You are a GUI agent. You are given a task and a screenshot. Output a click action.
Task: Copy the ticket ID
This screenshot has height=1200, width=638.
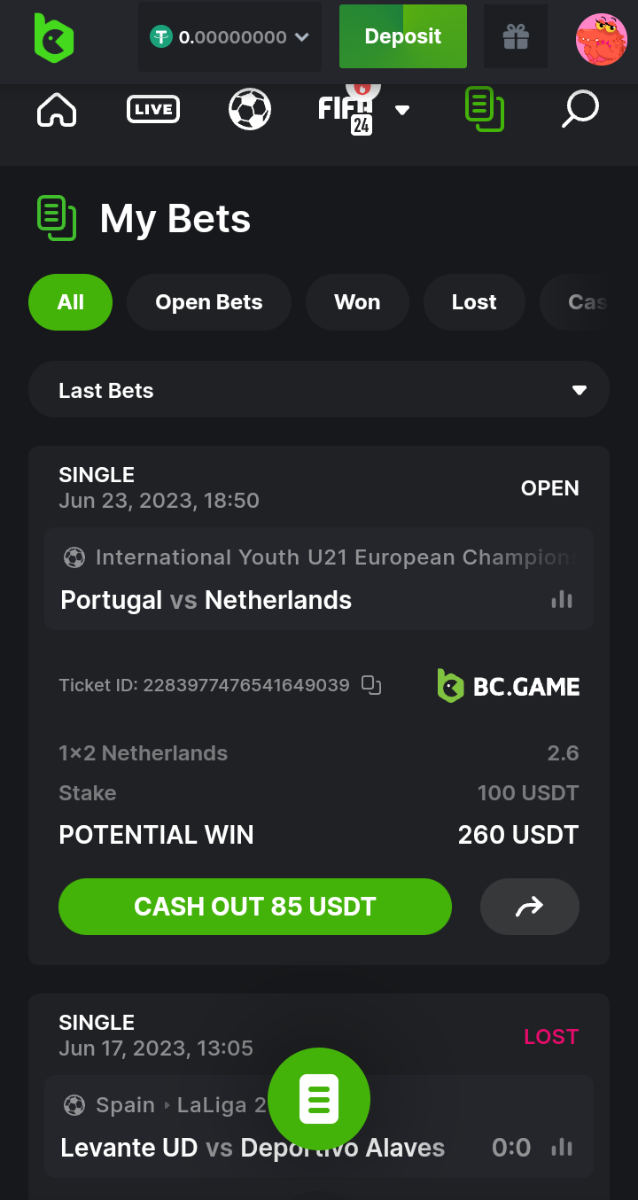click(371, 685)
